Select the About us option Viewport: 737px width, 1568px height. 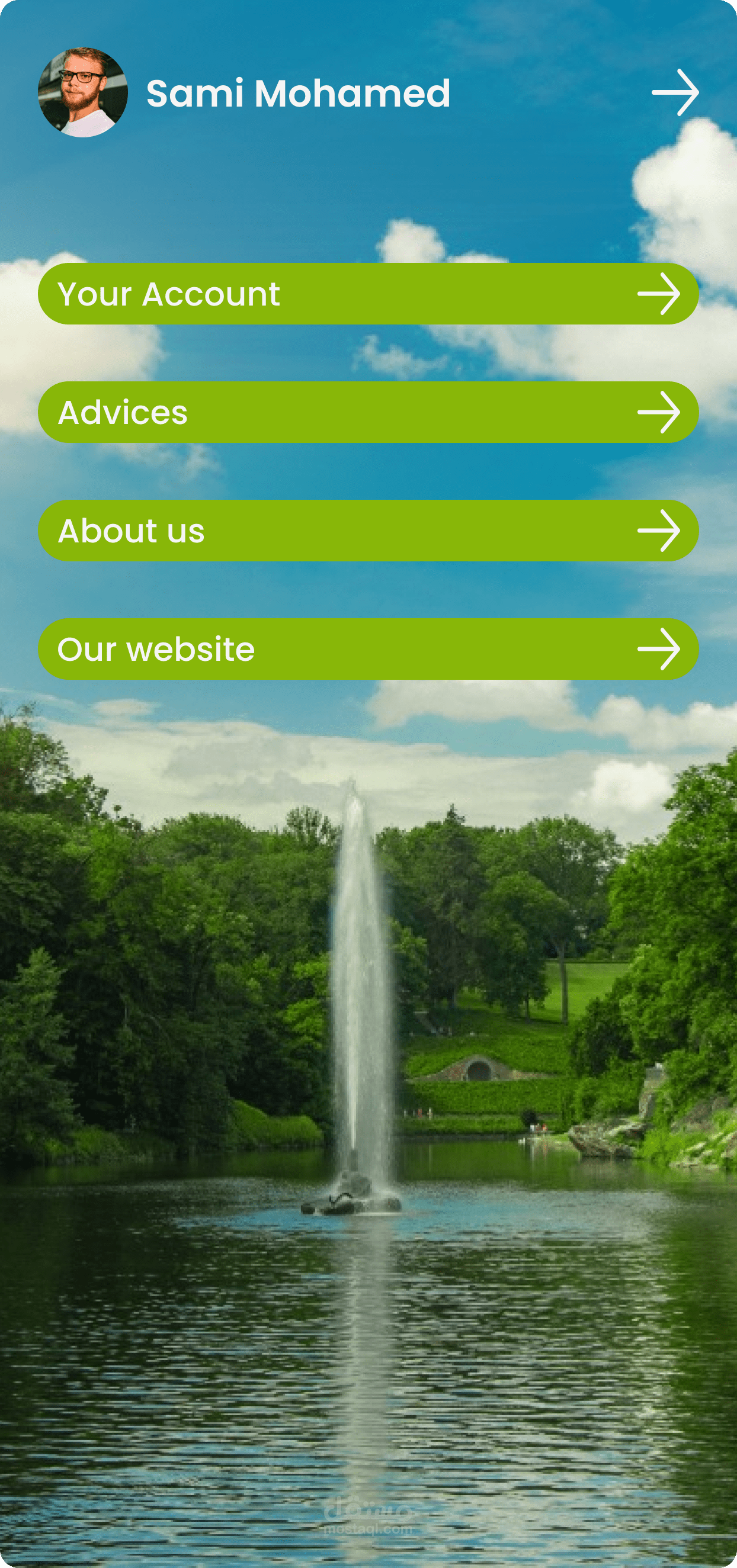[x=368, y=530]
